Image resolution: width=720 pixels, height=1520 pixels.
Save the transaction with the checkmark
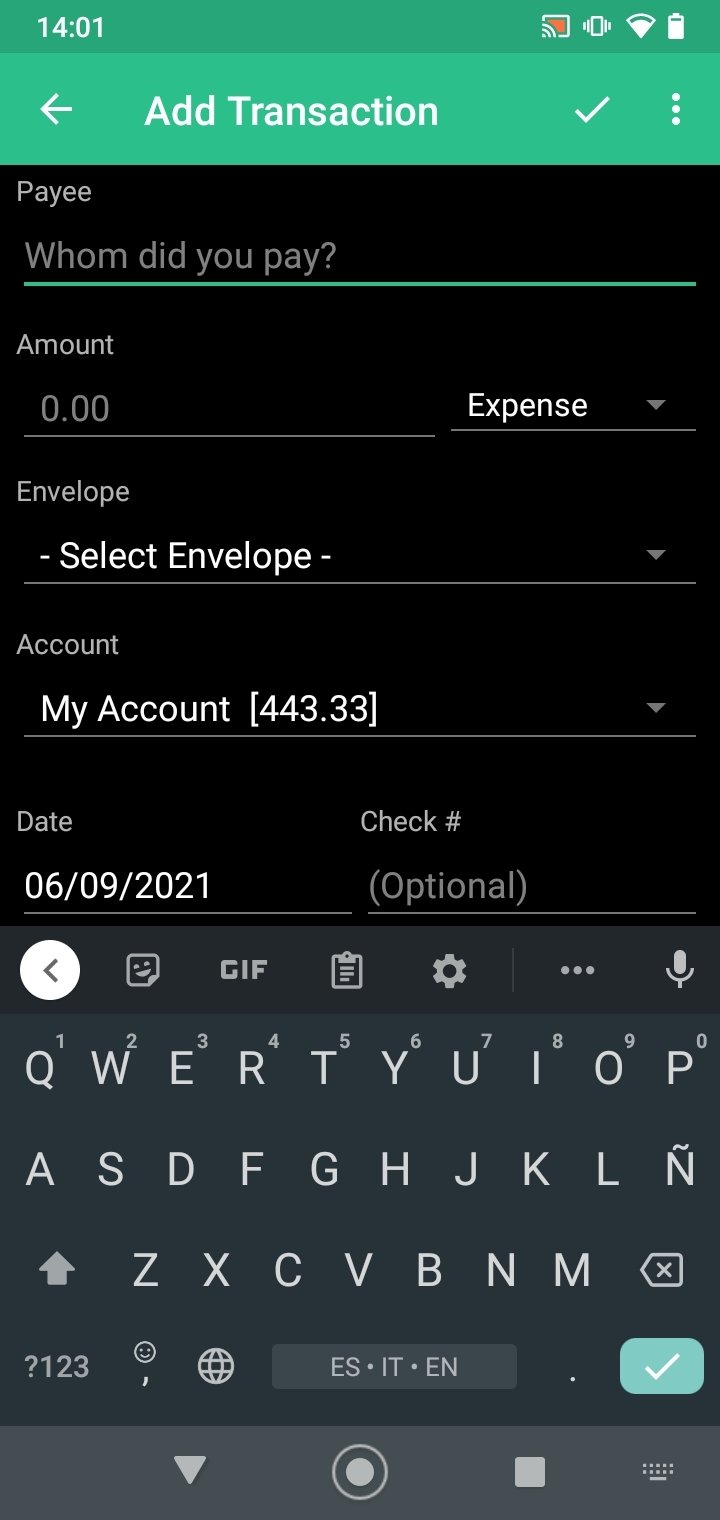click(x=592, y=110)
